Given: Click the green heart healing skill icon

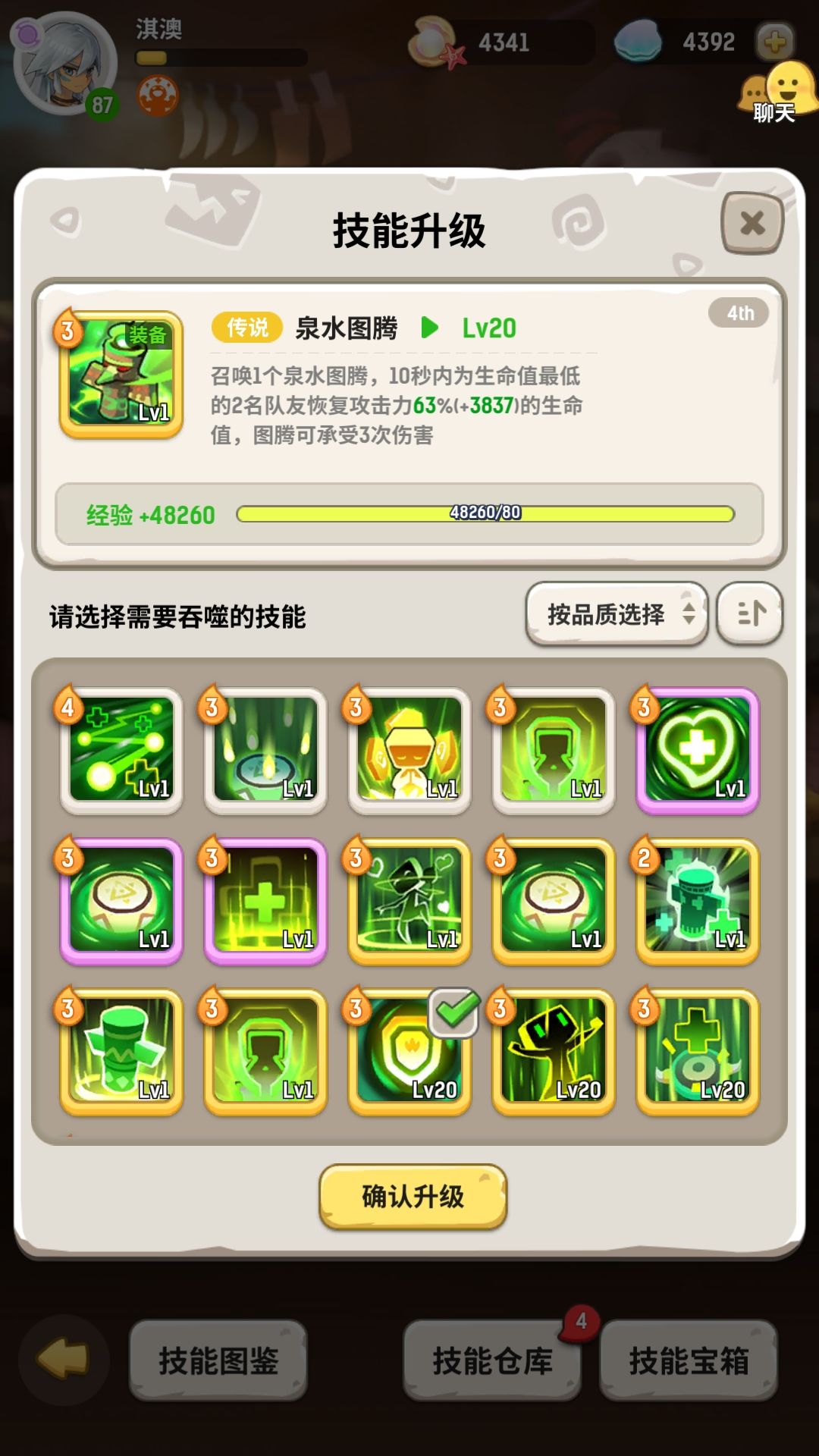Looking at the screenshot, I should coord(697,751).
